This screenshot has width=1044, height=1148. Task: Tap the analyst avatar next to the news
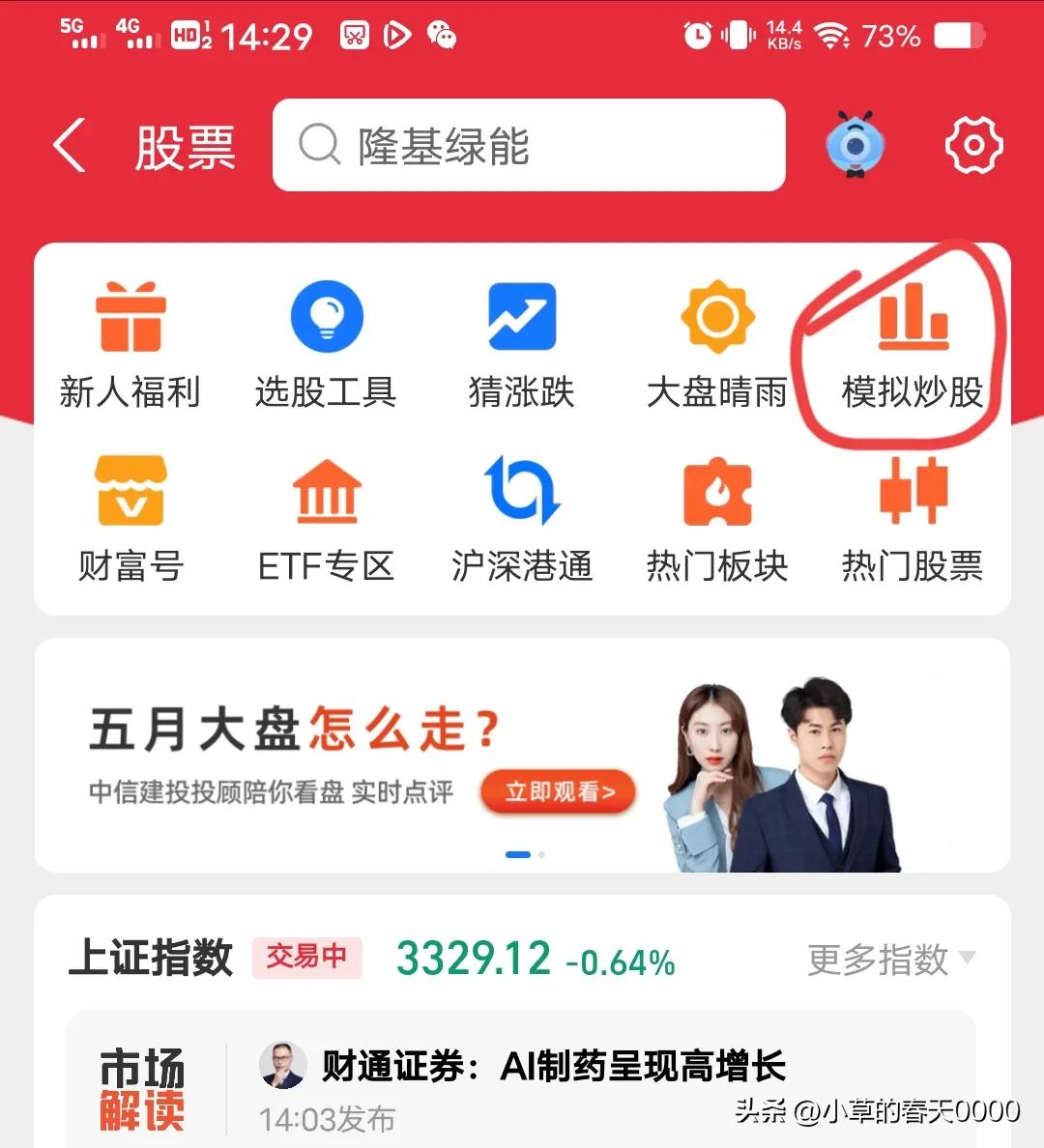[282, 1066]
